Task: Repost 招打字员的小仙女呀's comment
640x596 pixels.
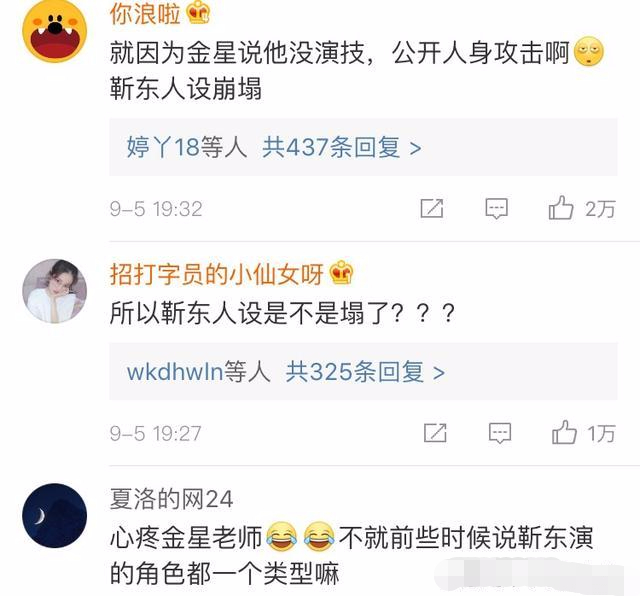Action: click(434, 433)
